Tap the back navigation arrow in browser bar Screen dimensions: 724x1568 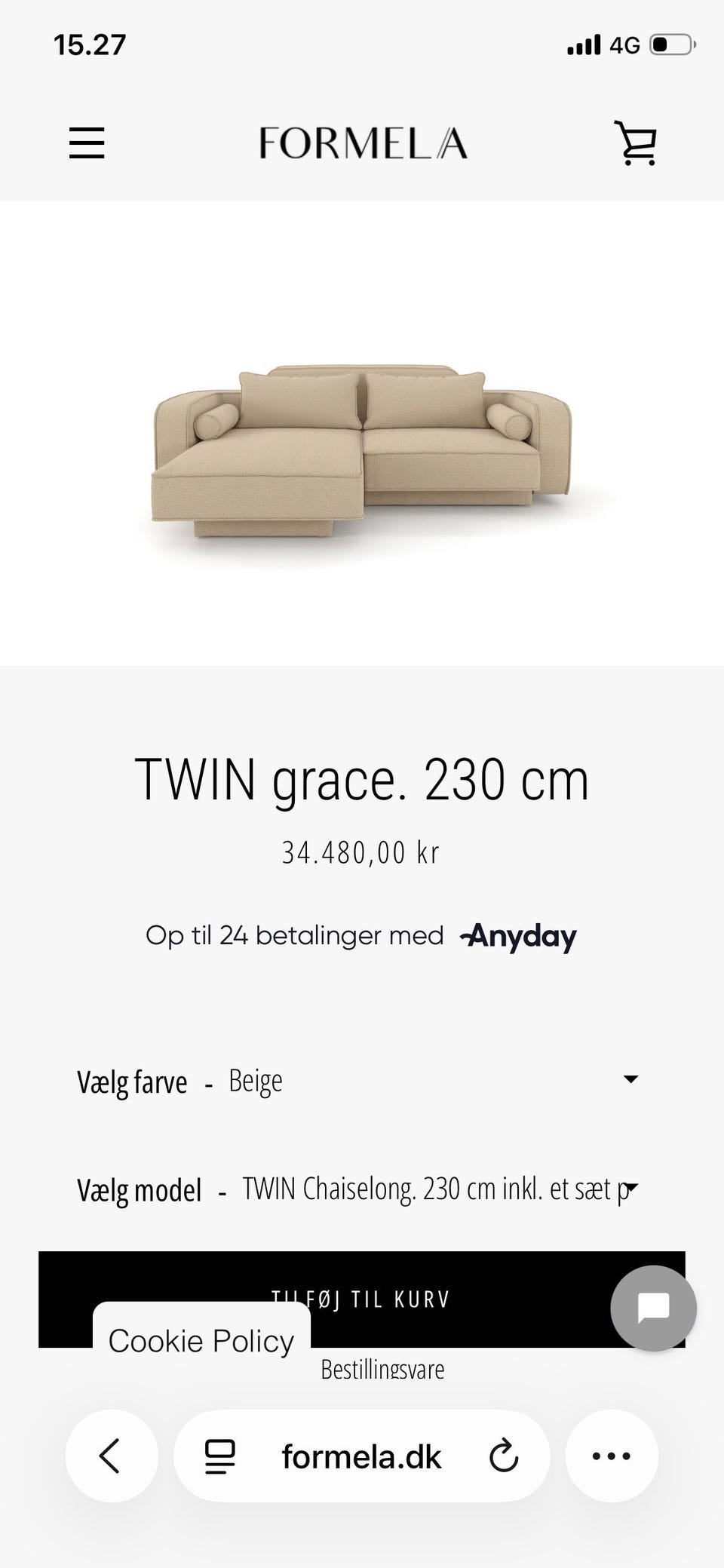[112, 1456]
